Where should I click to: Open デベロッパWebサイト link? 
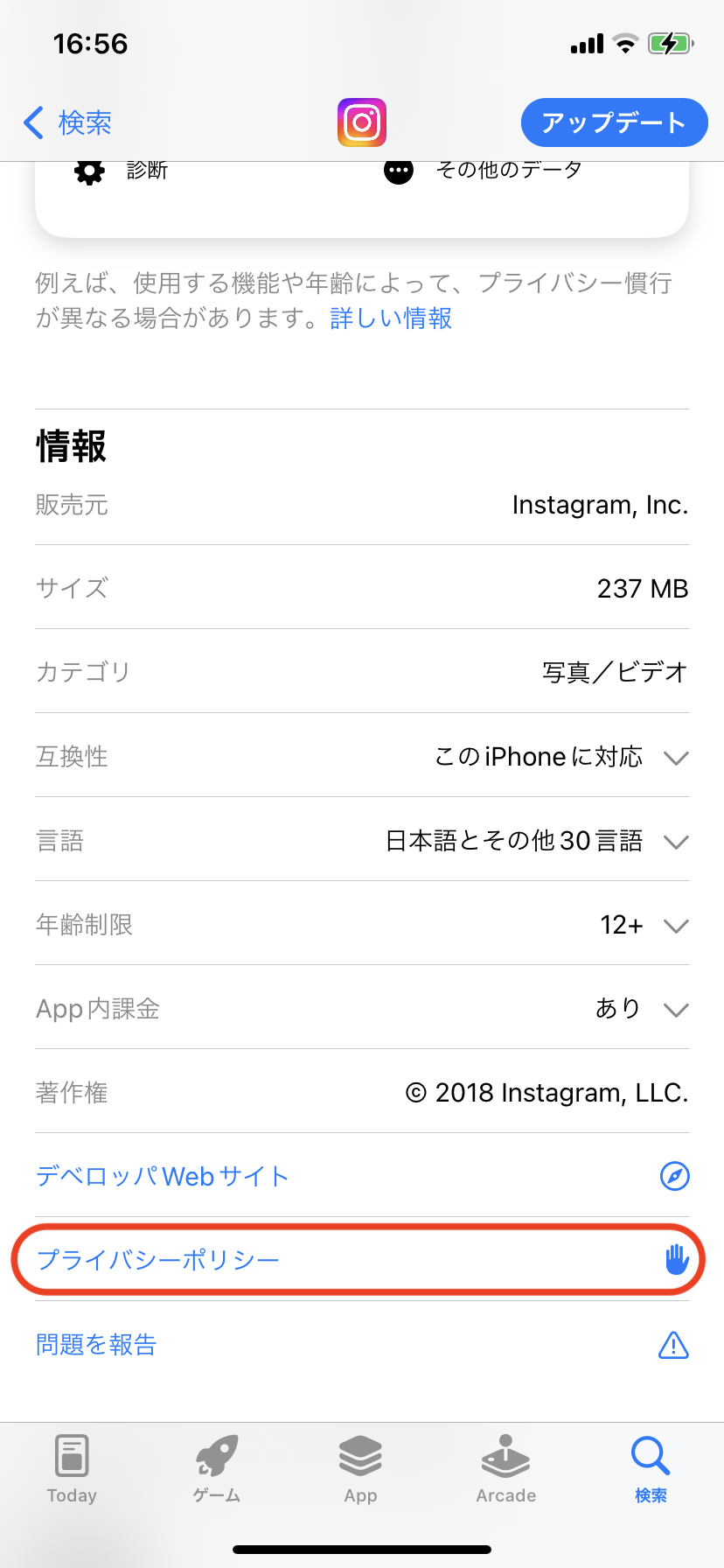tap(163, 1176)
